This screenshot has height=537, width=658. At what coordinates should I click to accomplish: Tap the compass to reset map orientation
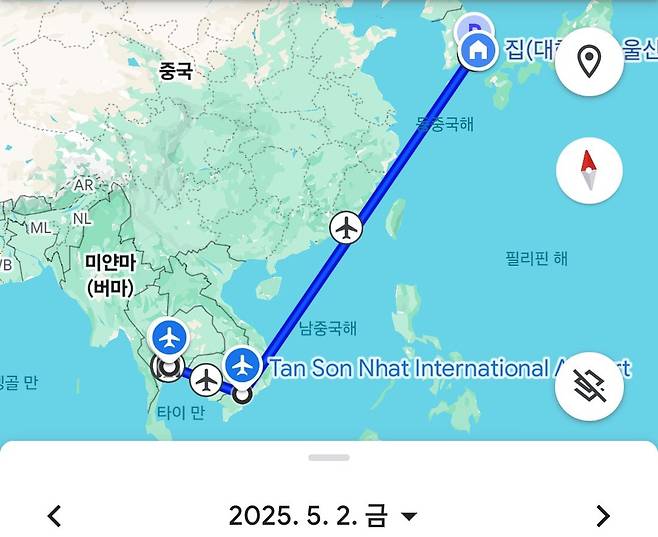589,171
